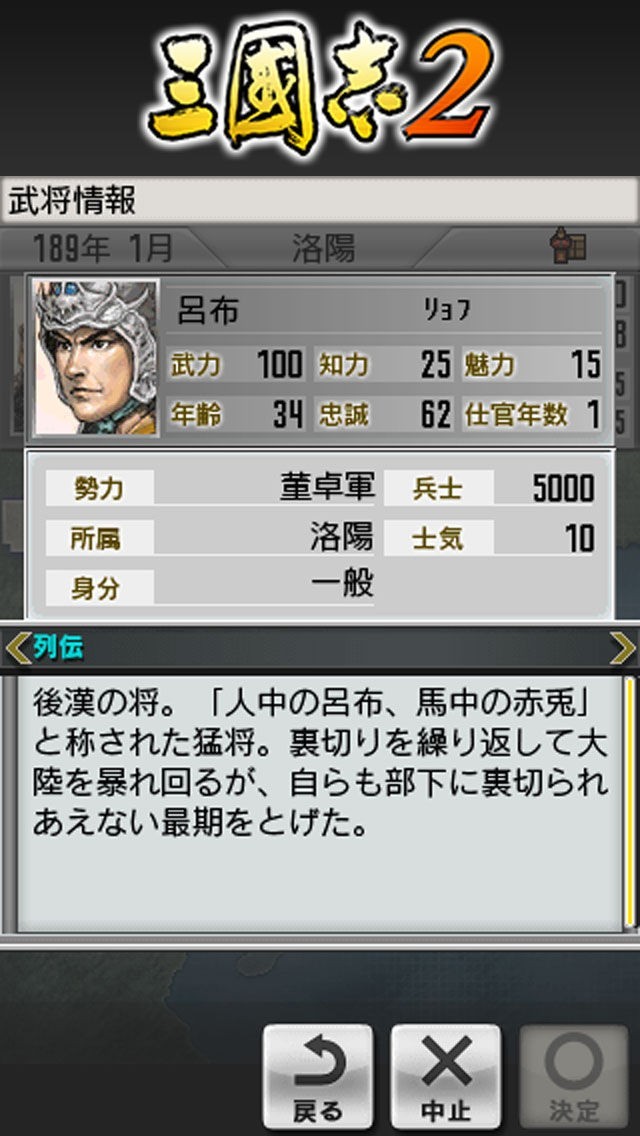Go to next page with right 列伝 arrow
Screen dimensions: 640x1136
pos(622,648)
